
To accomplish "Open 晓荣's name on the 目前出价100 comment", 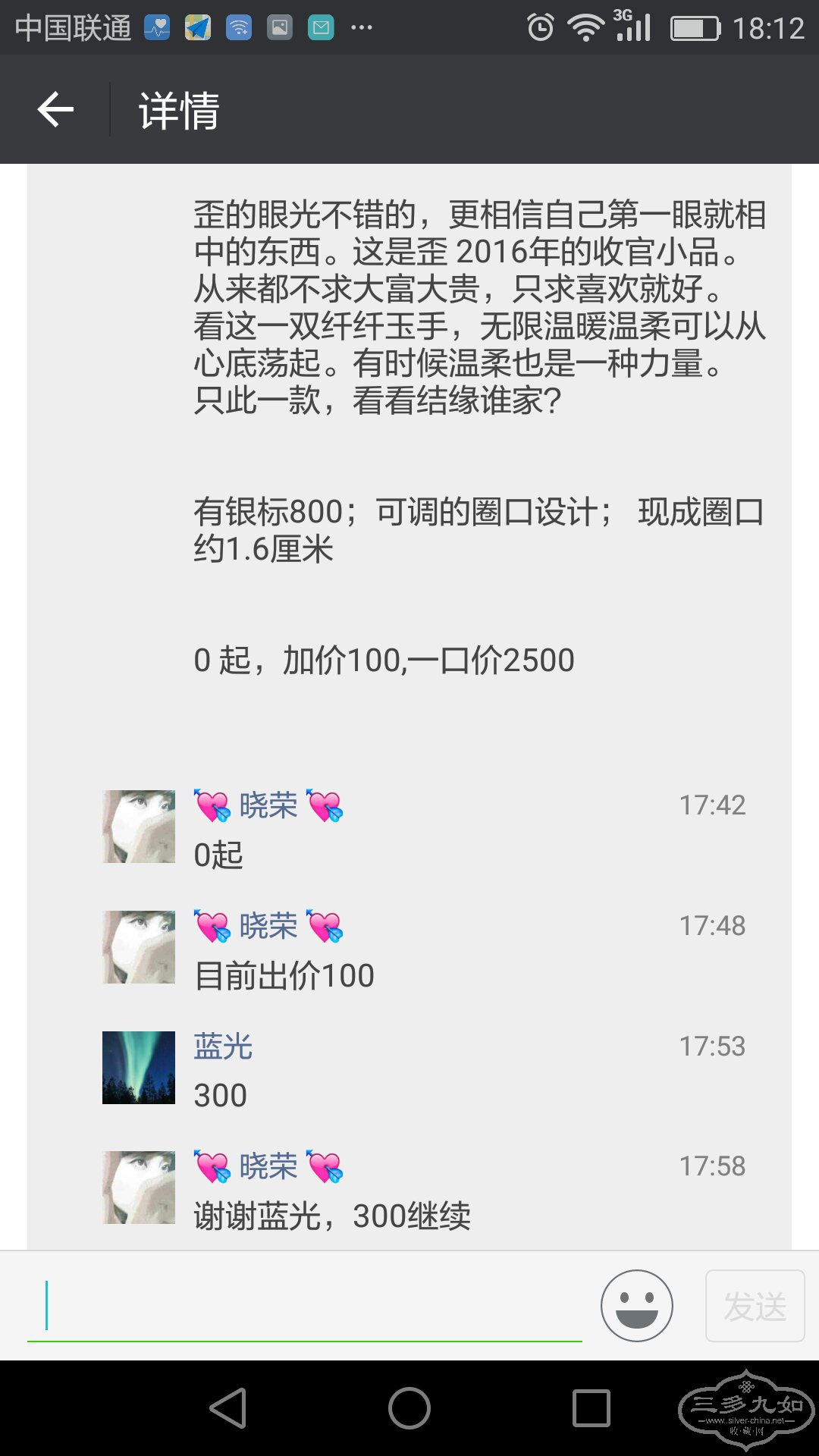I will (x=268, y=926).
